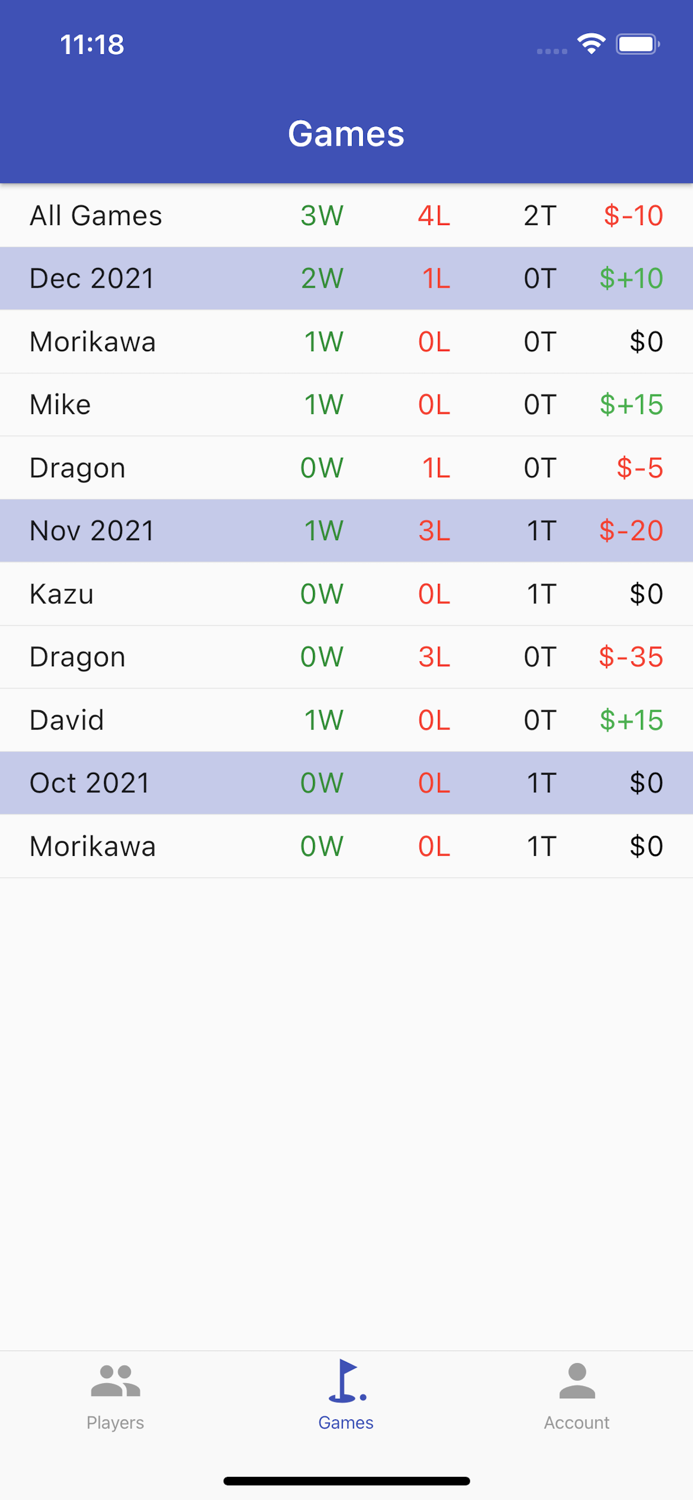This screenshot has width=693, height=1500.
Task: Open the Oct 2021 month row
Action: 346,783
